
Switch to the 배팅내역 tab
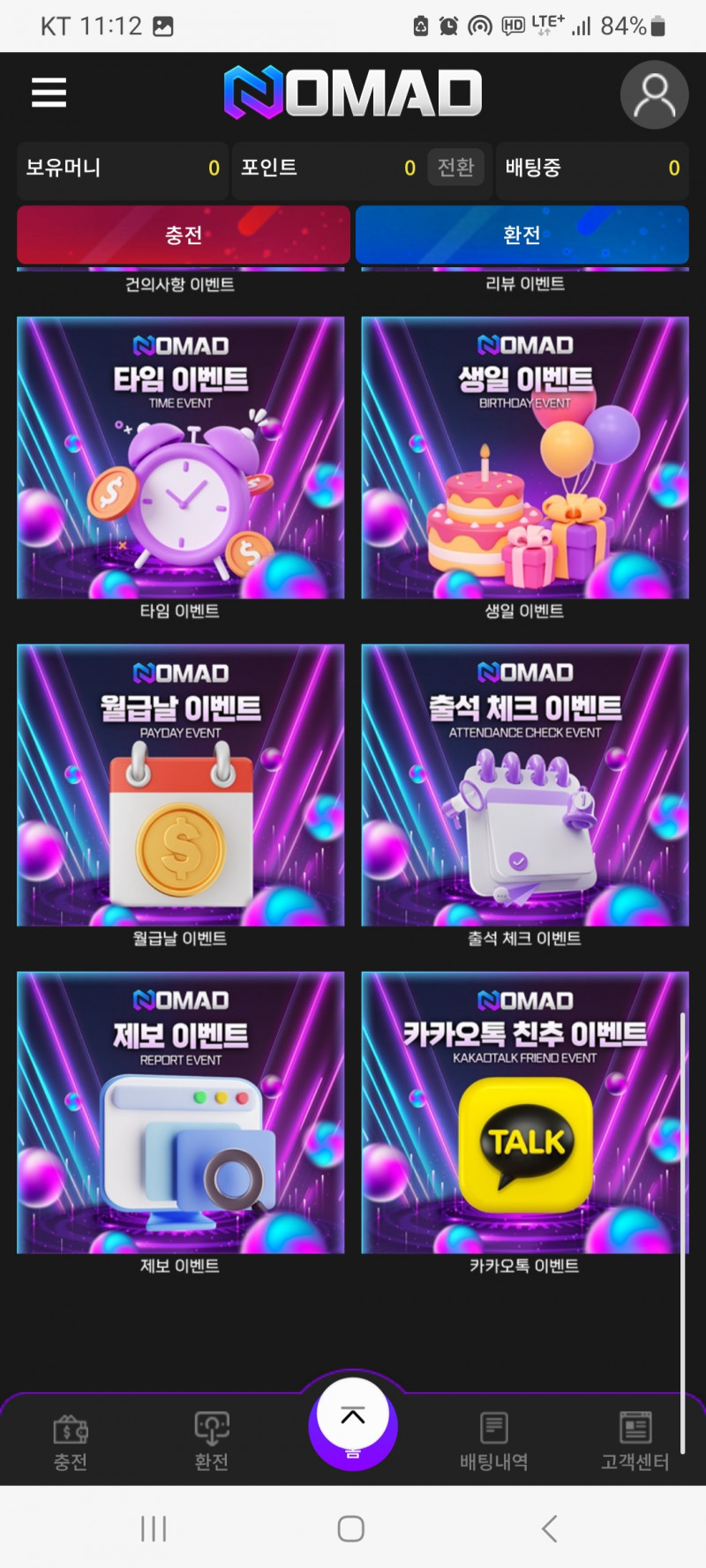coord(494,1441)
